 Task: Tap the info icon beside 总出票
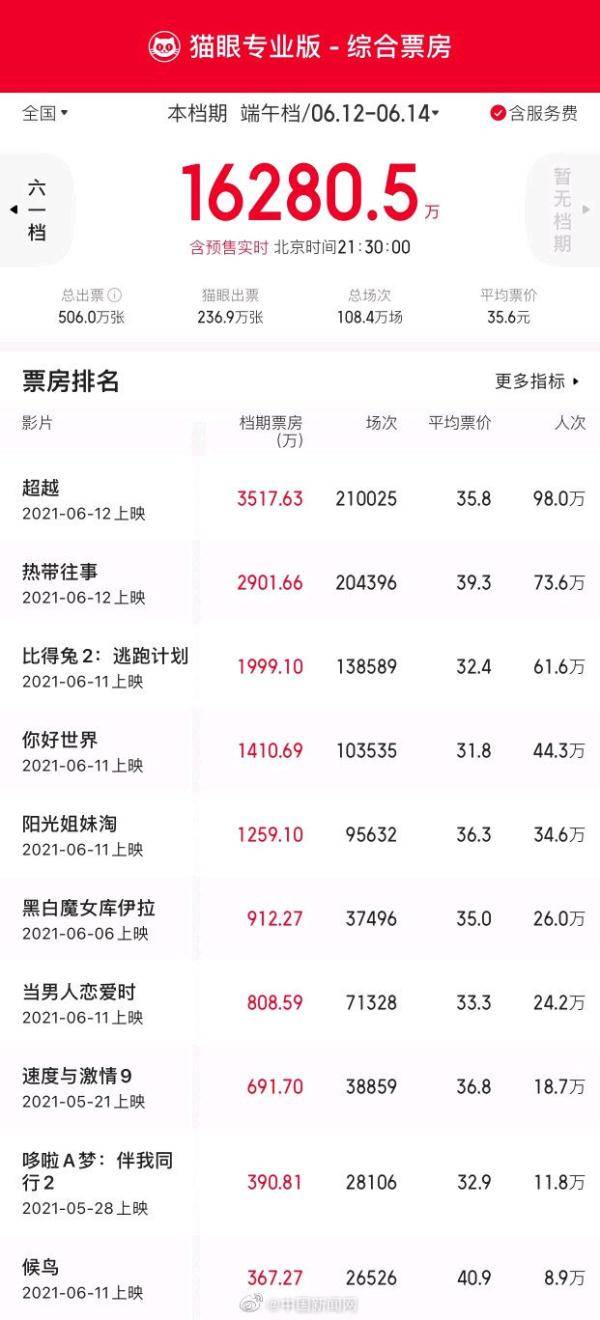(x=115, y=295)
